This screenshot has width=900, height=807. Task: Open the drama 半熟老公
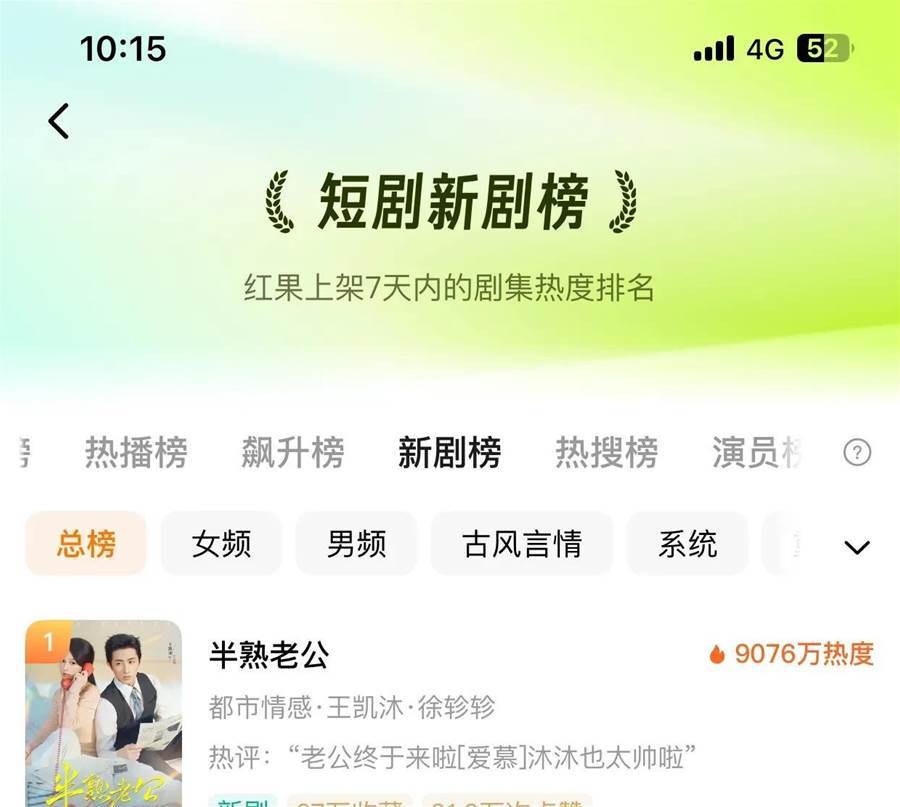(x=269, y=655)
